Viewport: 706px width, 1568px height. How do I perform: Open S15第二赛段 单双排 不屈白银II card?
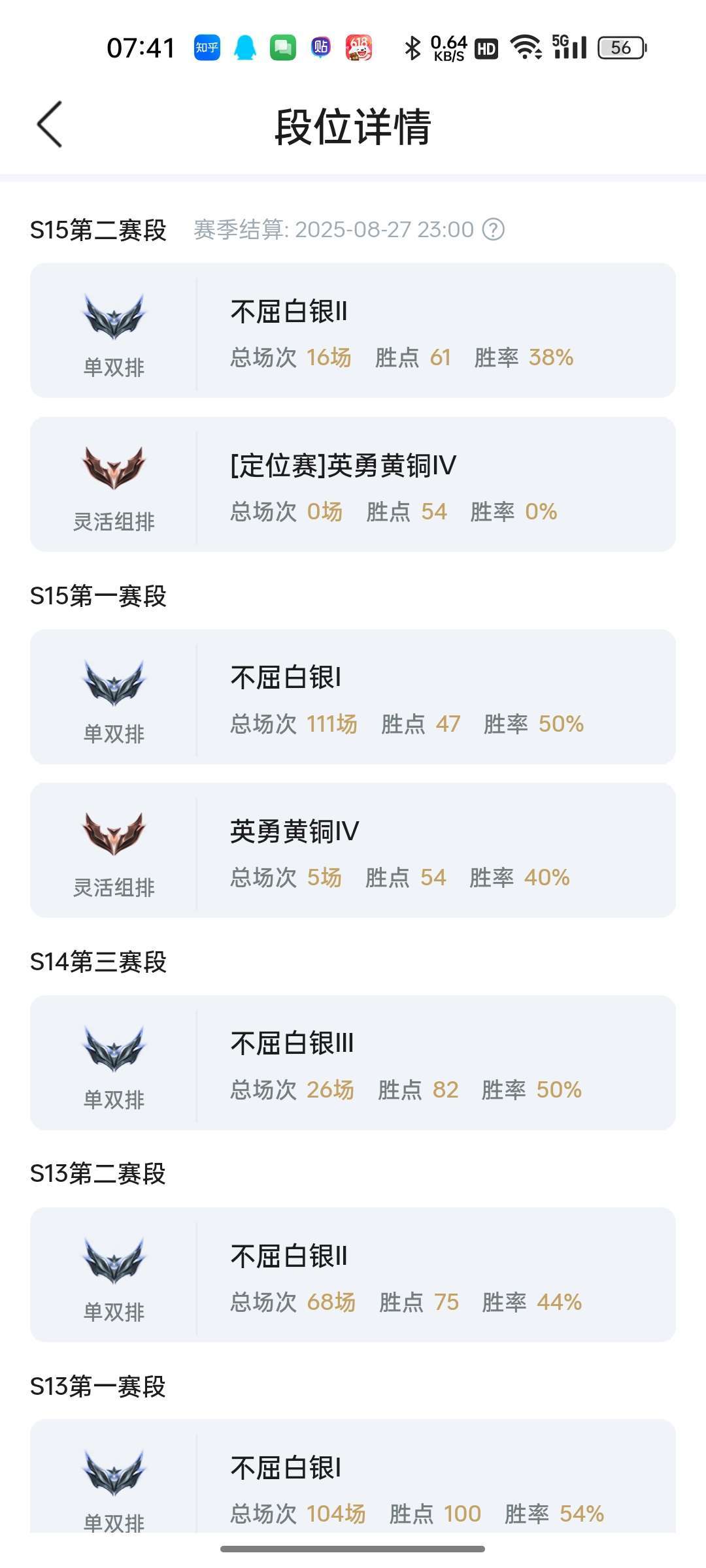pos(353,331)
